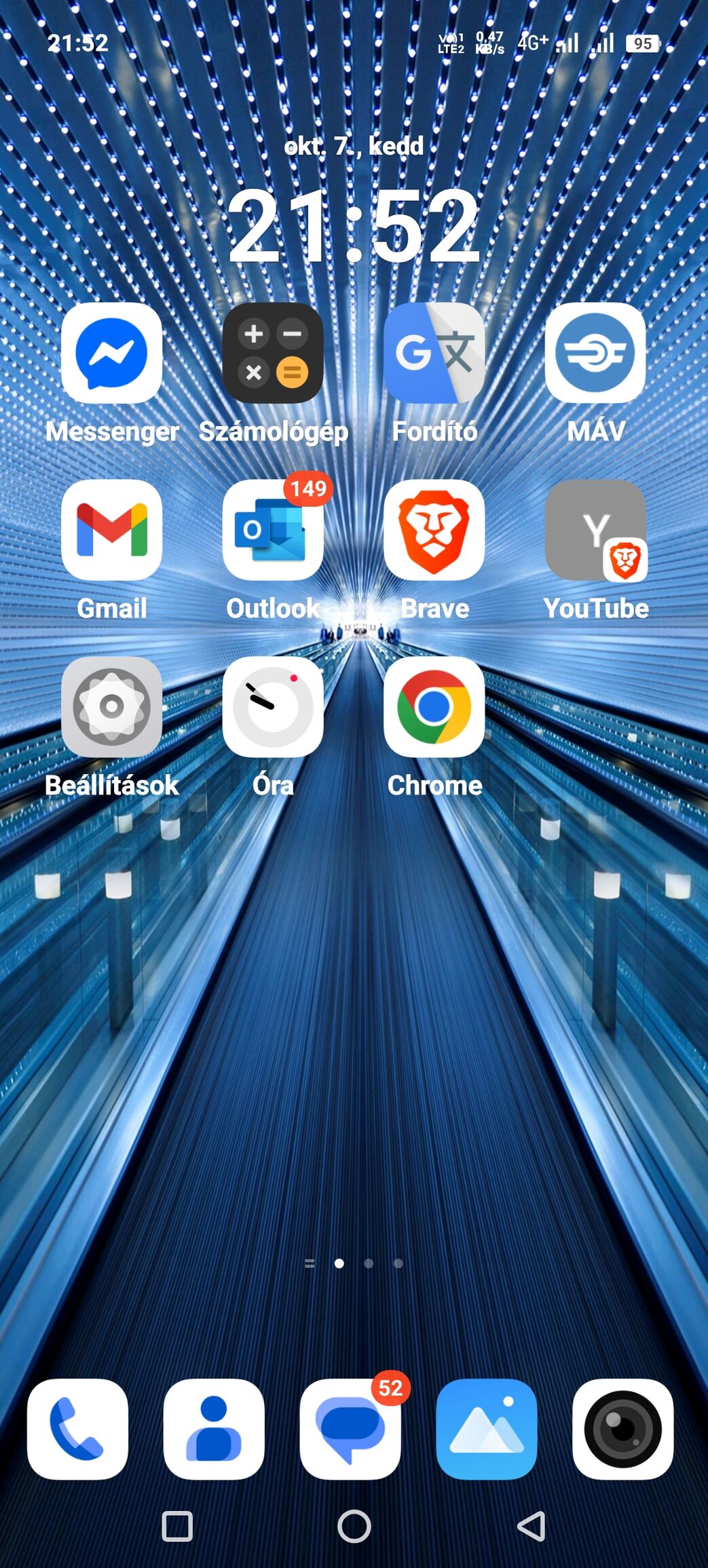This screenshot has width=708, height=1568.
Task: Open the Fordító translate app
Action: click(x=434, y=353)
